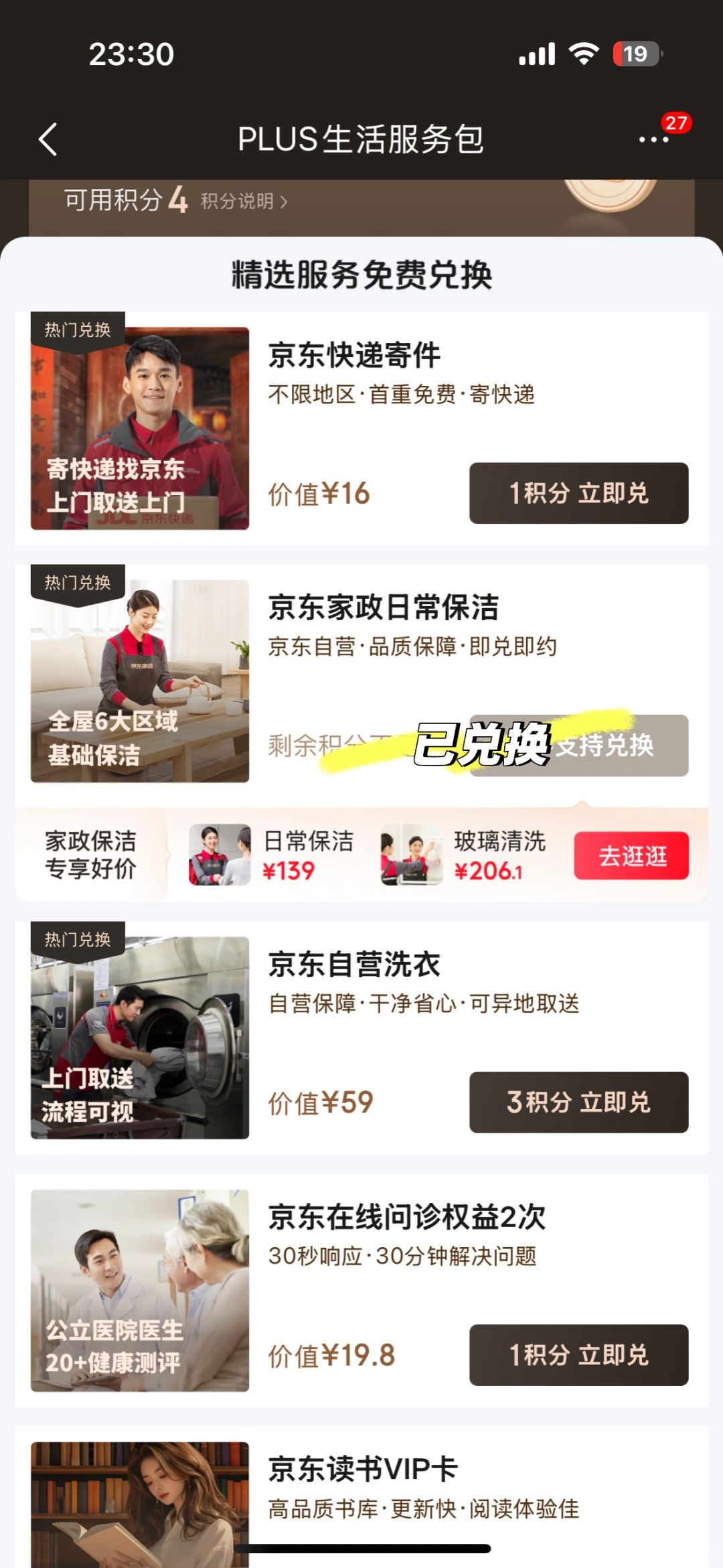Open 积分说明 points explanation
Screen dimensions: 723x1568
[x=244, y=201]
